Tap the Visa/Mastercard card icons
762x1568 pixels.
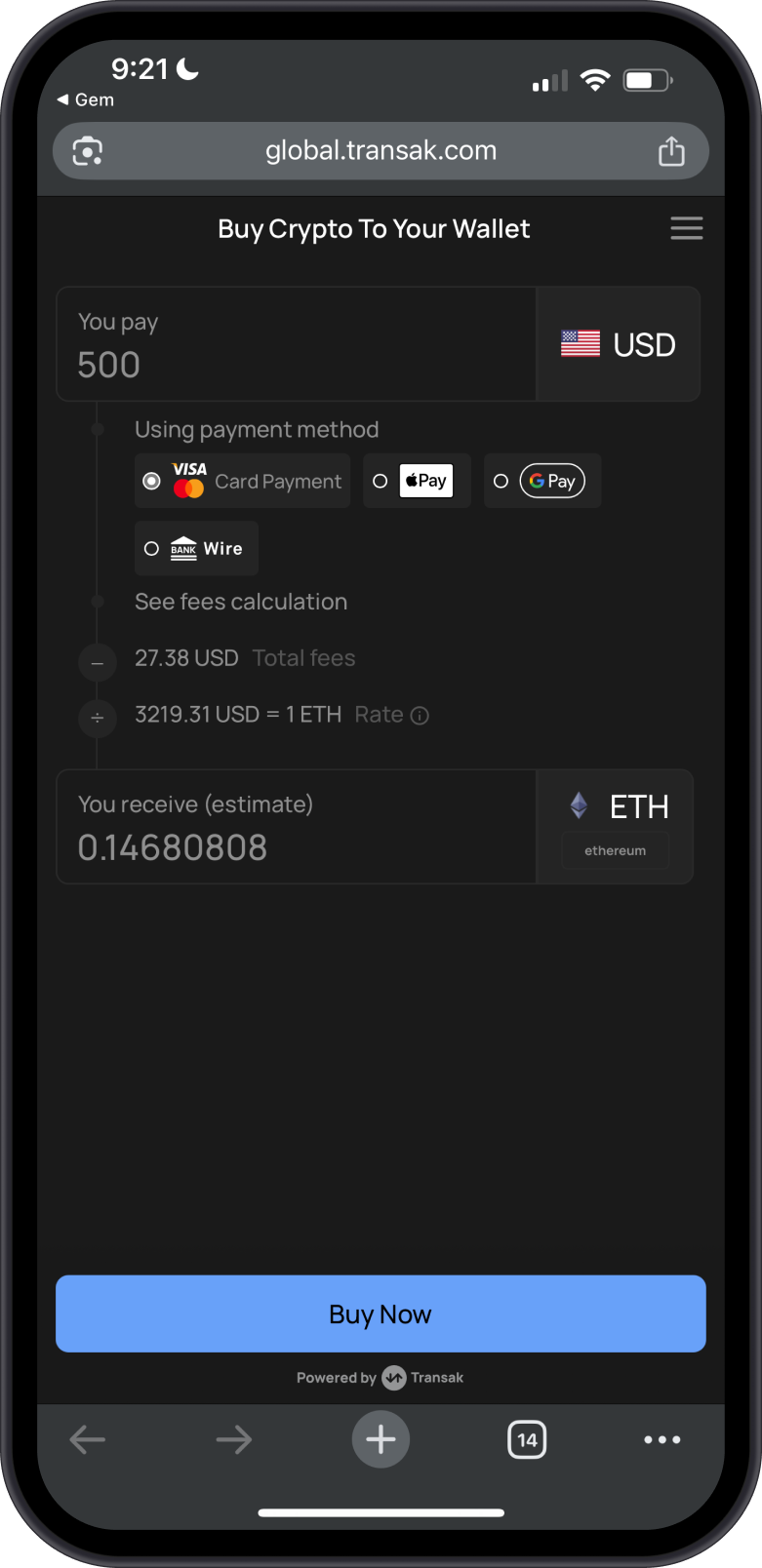(x=190, y=480)
